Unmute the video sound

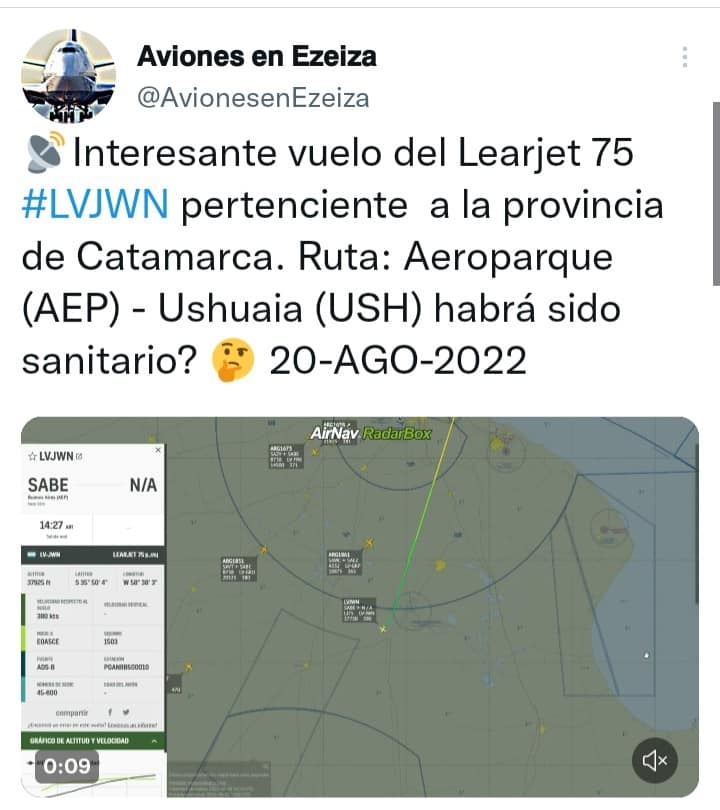point(655,761)
